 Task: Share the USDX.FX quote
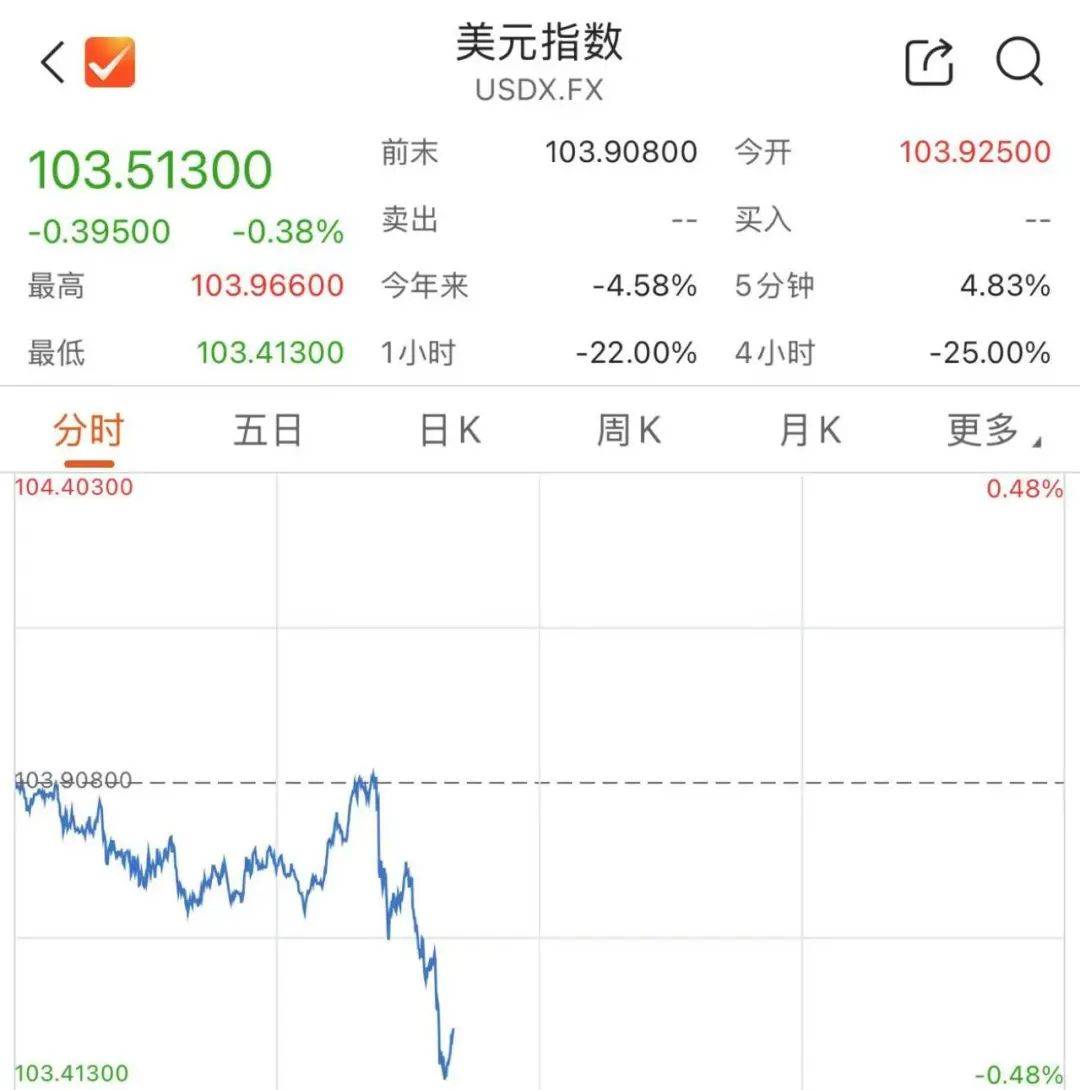click(x=929, y=64)
